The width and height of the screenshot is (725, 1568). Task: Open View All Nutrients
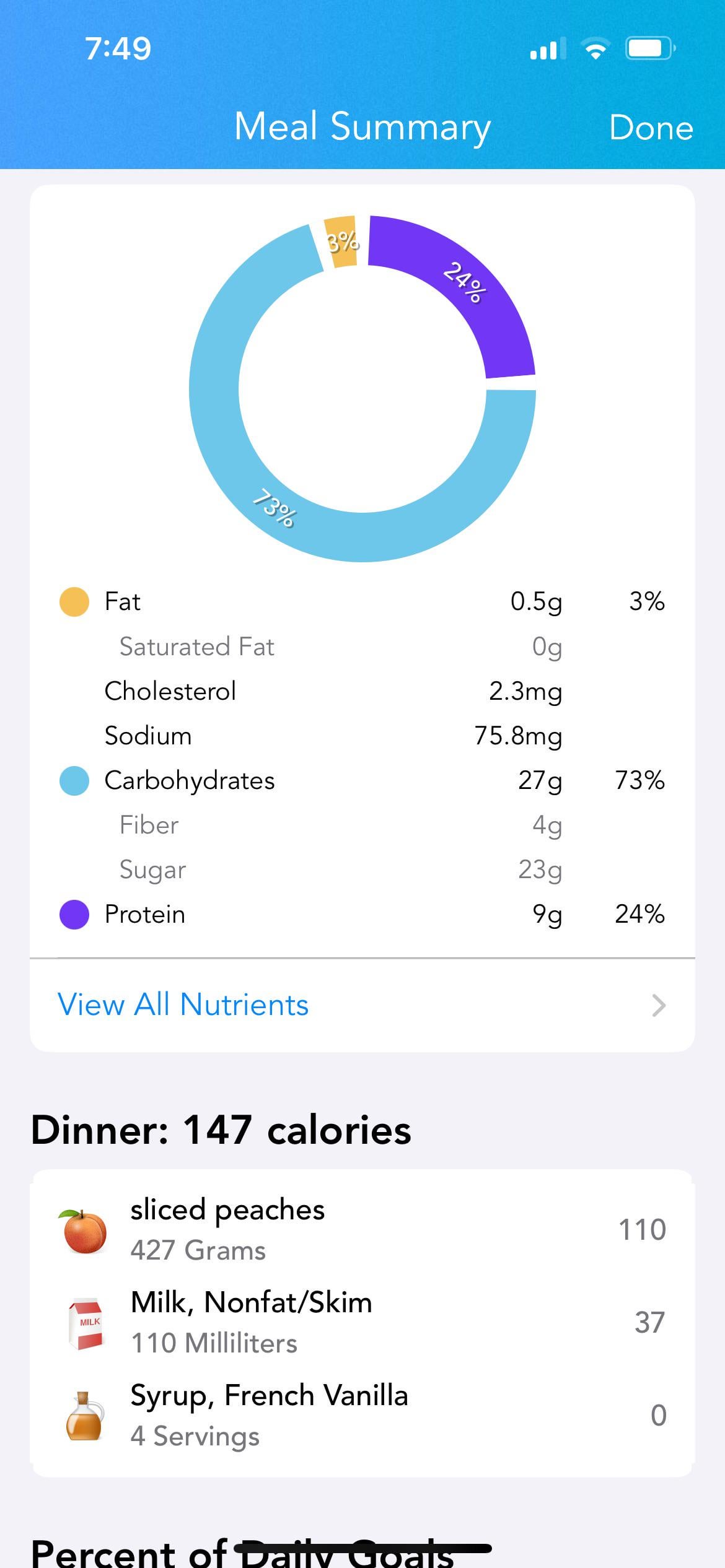pyautogui.click(x=362, y=1004)
